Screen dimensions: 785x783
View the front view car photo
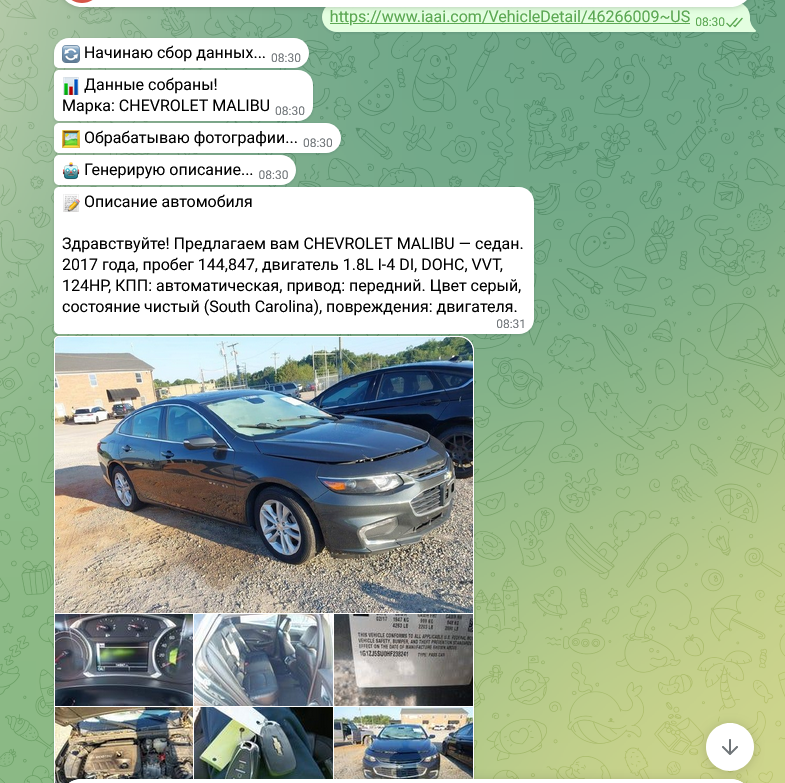click(x=404, y=743)
